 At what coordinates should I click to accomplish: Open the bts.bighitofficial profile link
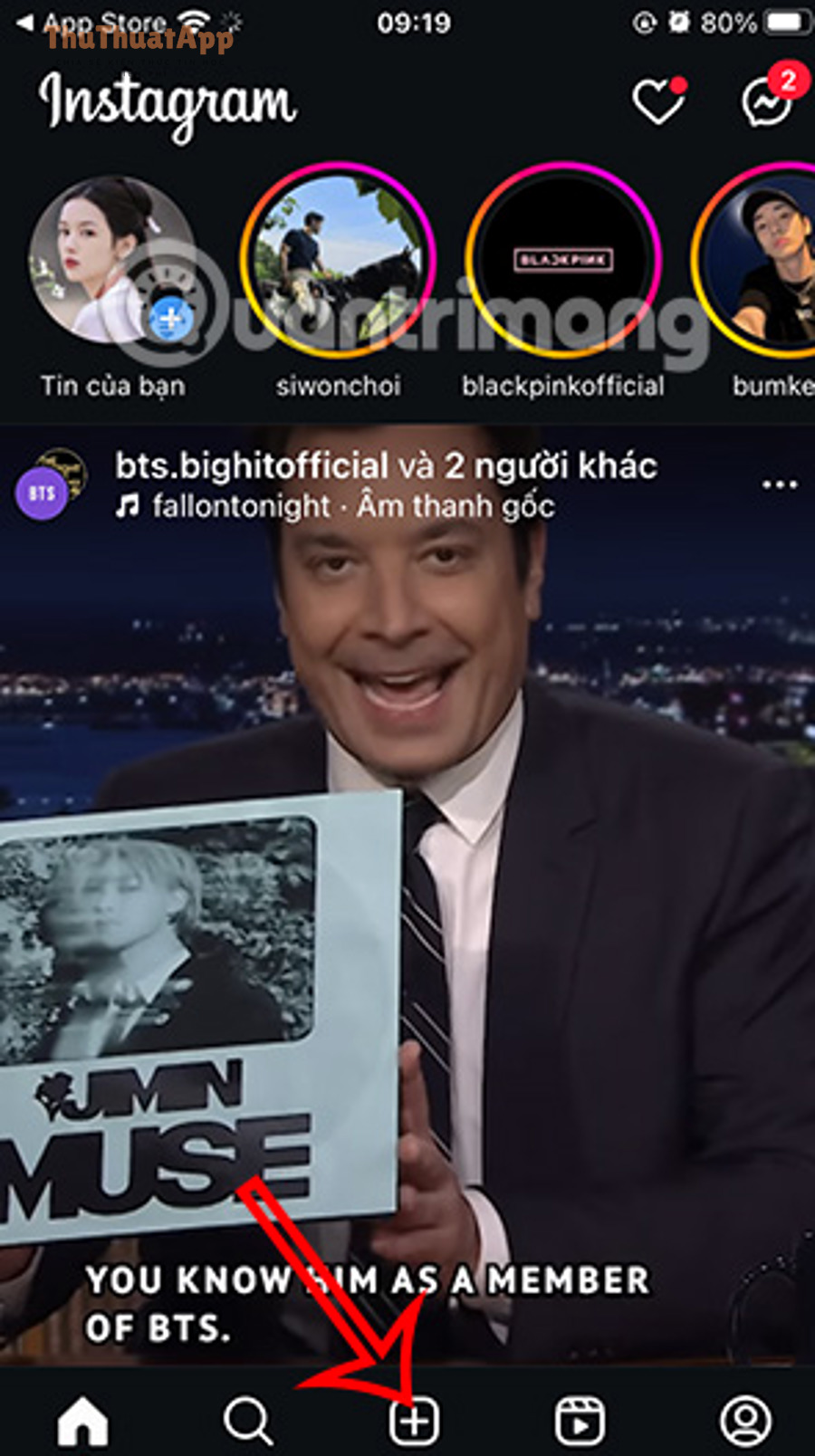(251, 466)
